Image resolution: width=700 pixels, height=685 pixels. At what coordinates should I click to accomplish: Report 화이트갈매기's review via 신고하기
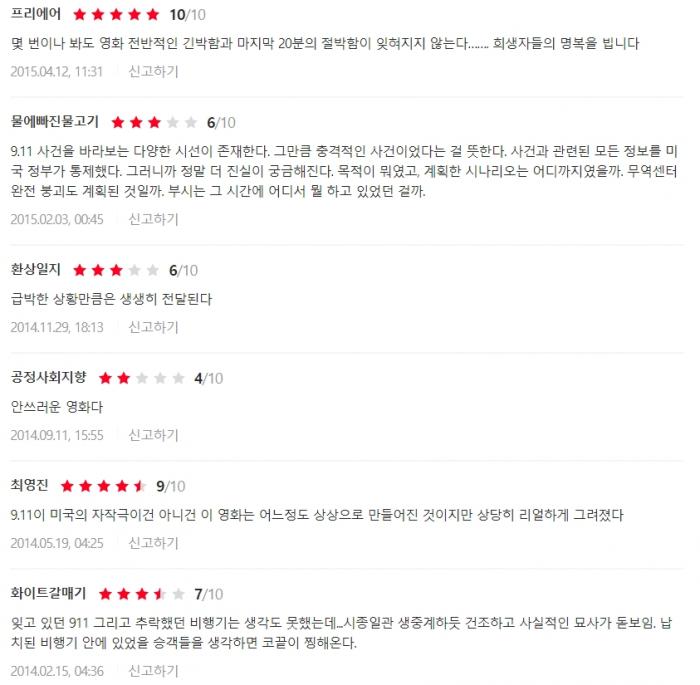(x=153, y=670)
